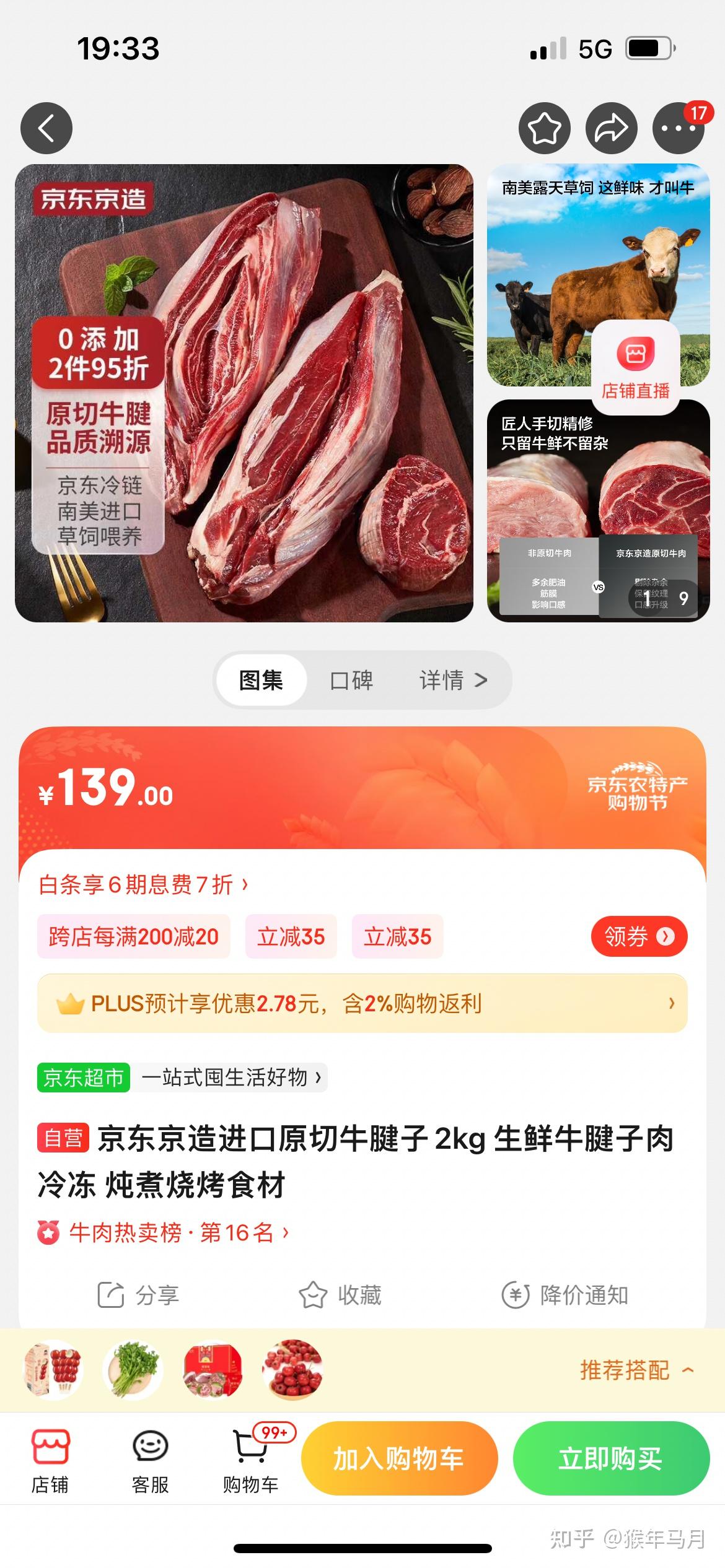Collapse the 推荐搭配 recommendations bar
The width and height of the screenshot is (725, 1568).
[636, 1370]
